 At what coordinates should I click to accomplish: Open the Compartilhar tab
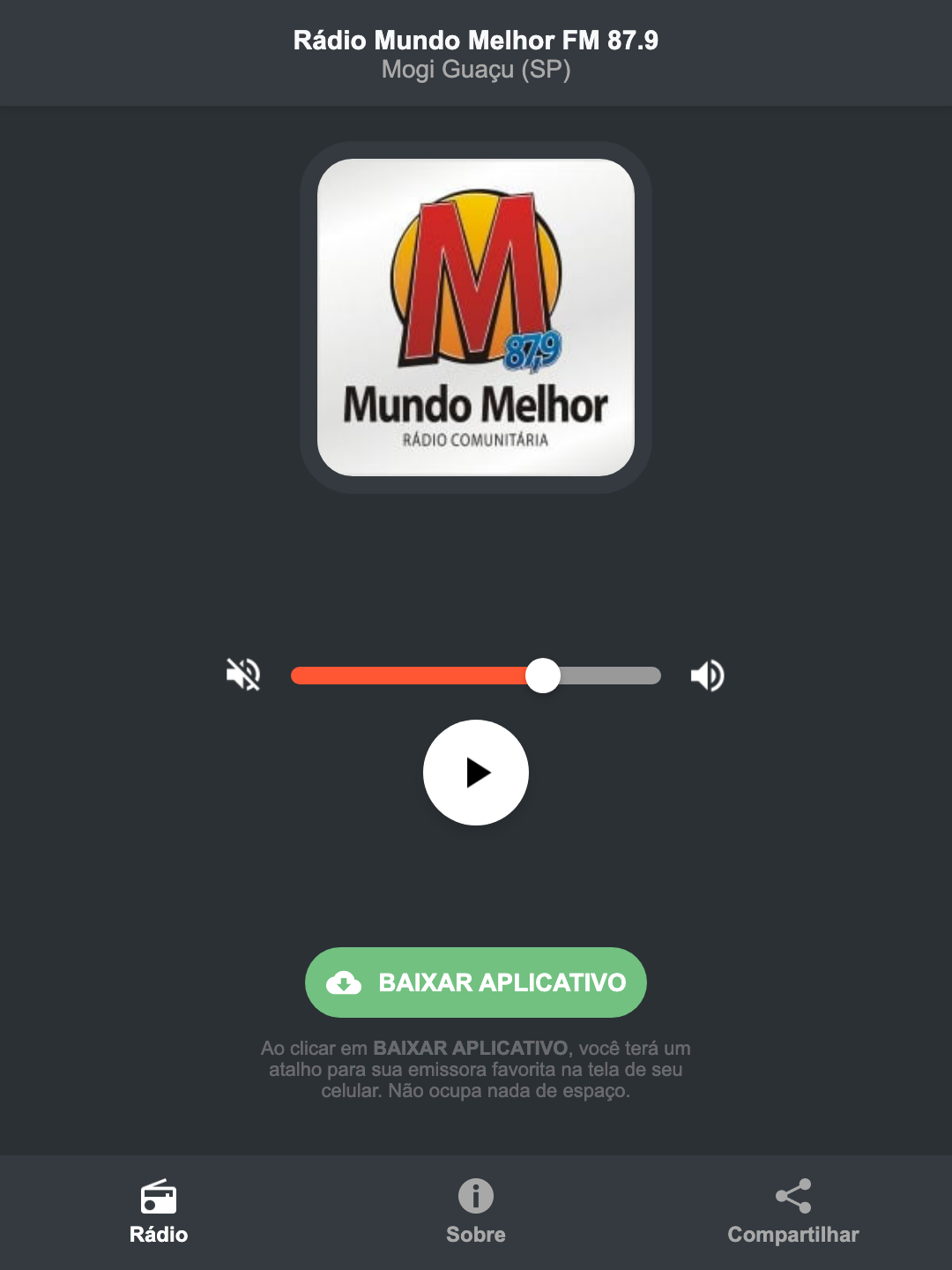[792, 1213]
